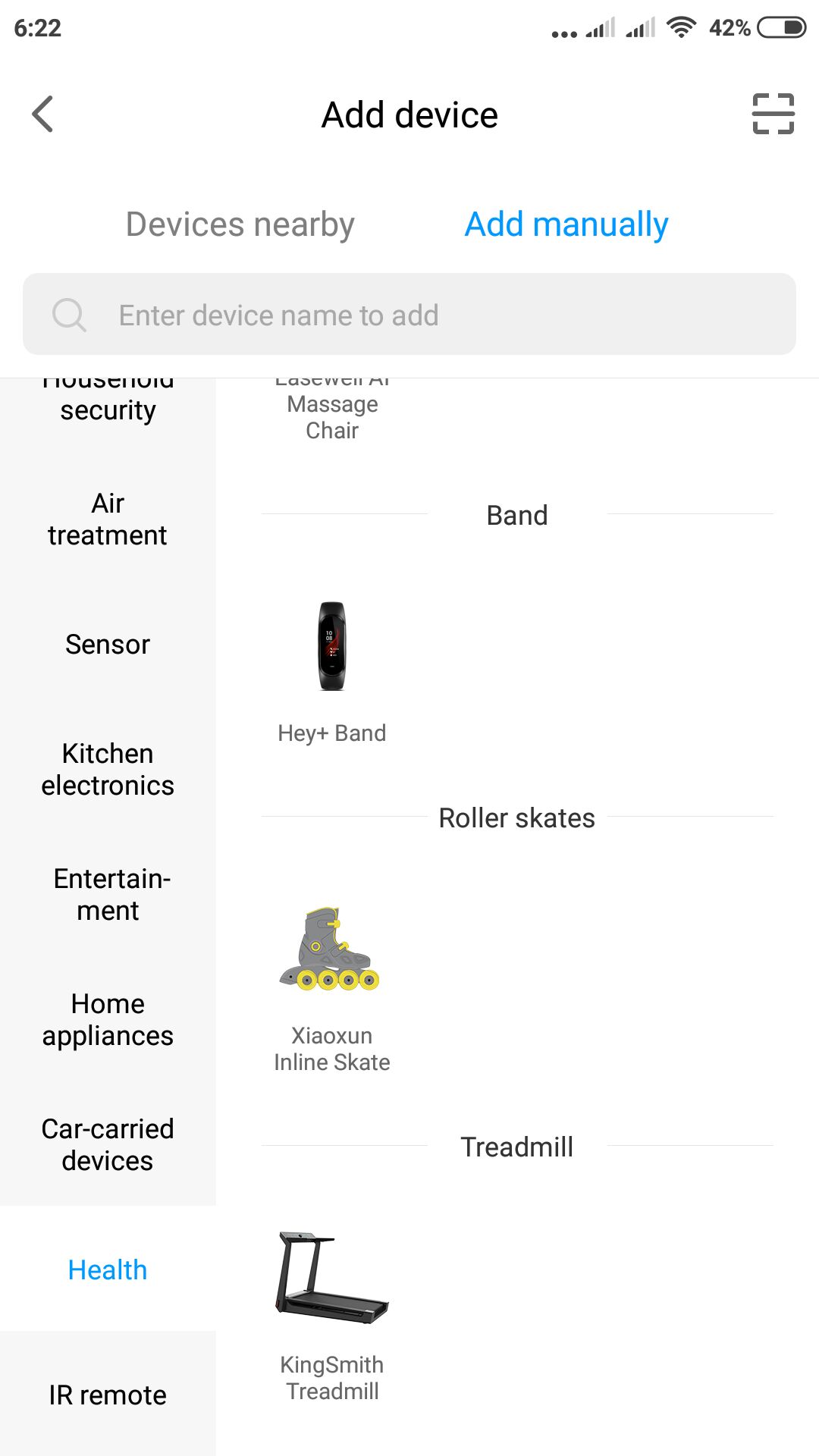Go back from Add device
The width and height of the screenshot is (819, 1456).
tap(43, 115)
